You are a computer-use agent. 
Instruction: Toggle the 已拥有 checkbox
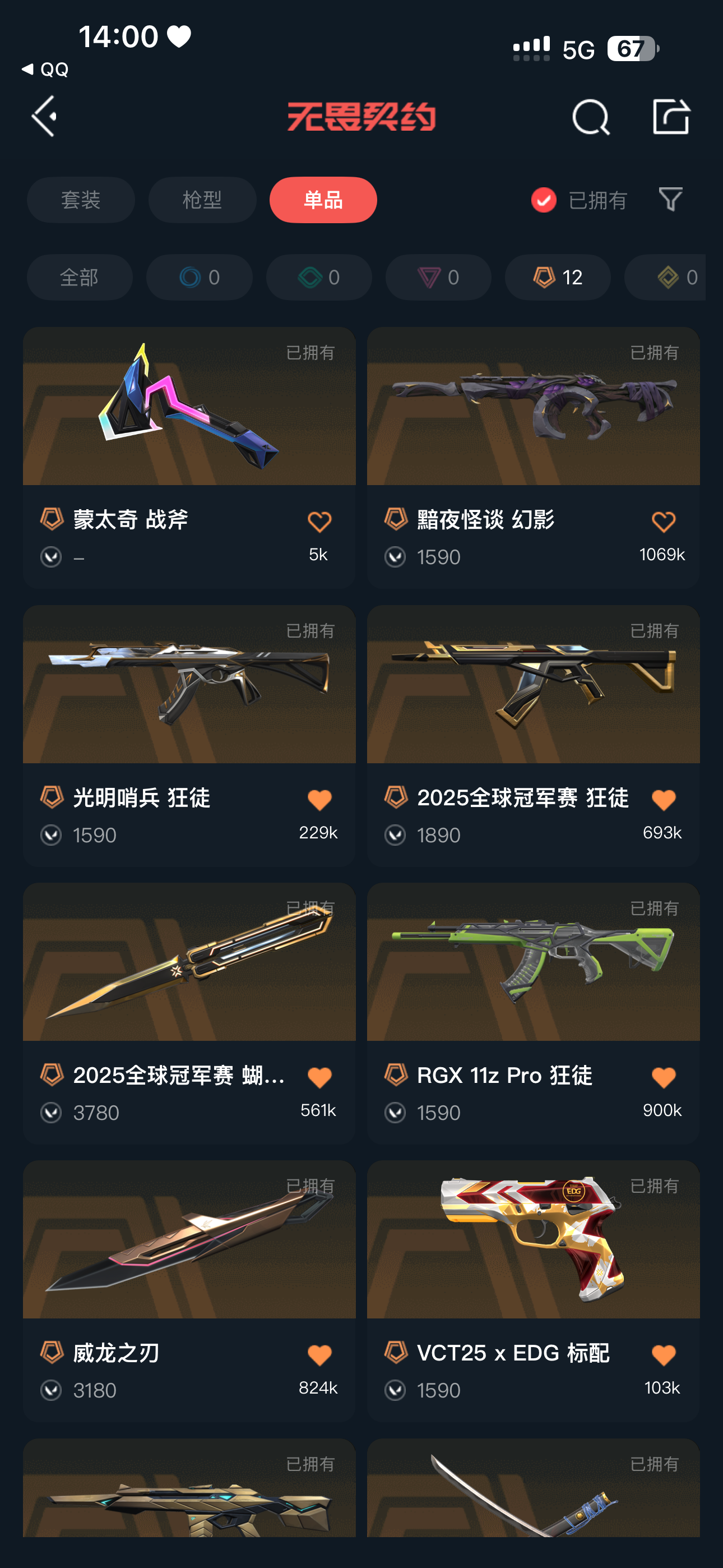click(x=544, y=200)
